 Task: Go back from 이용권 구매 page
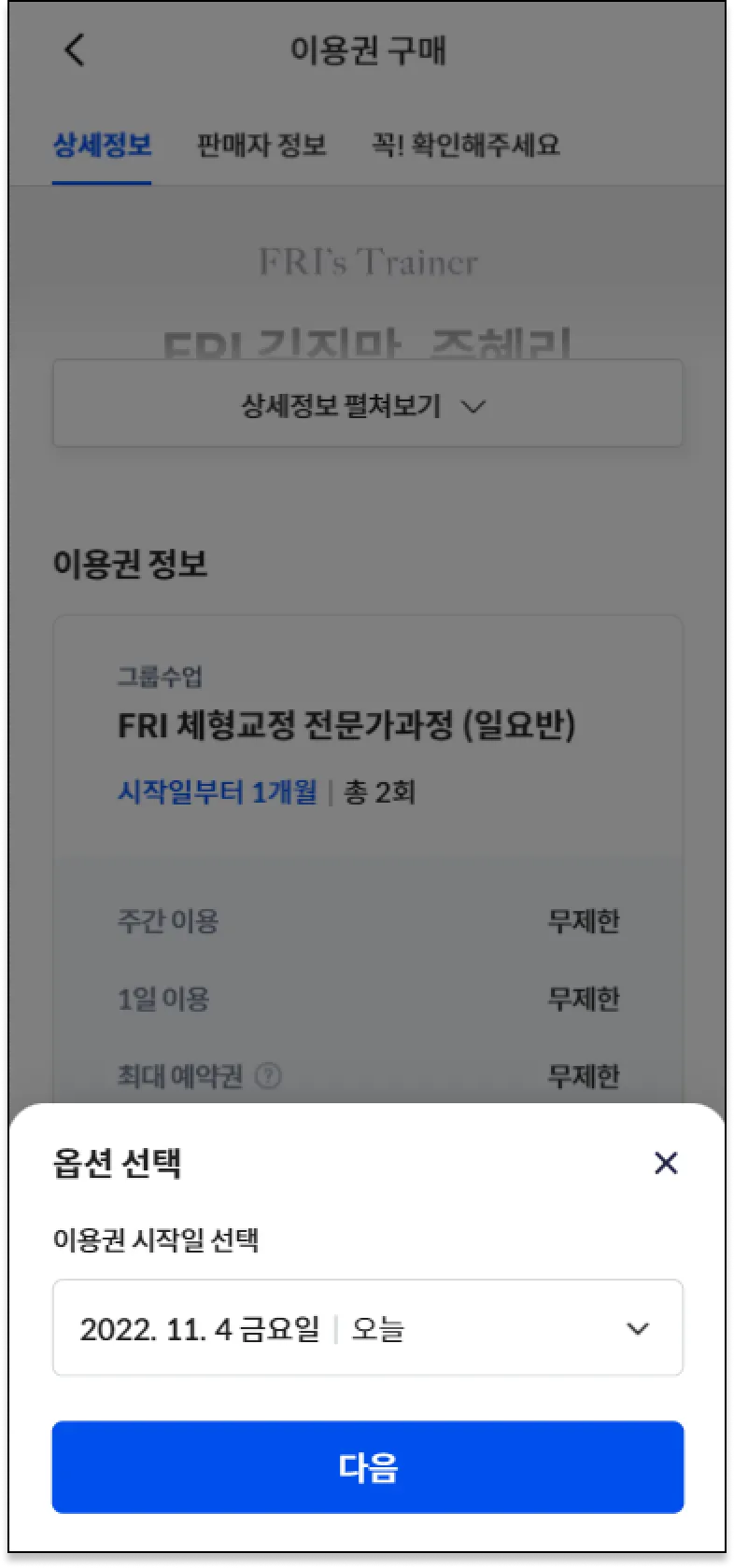[75, 50]
